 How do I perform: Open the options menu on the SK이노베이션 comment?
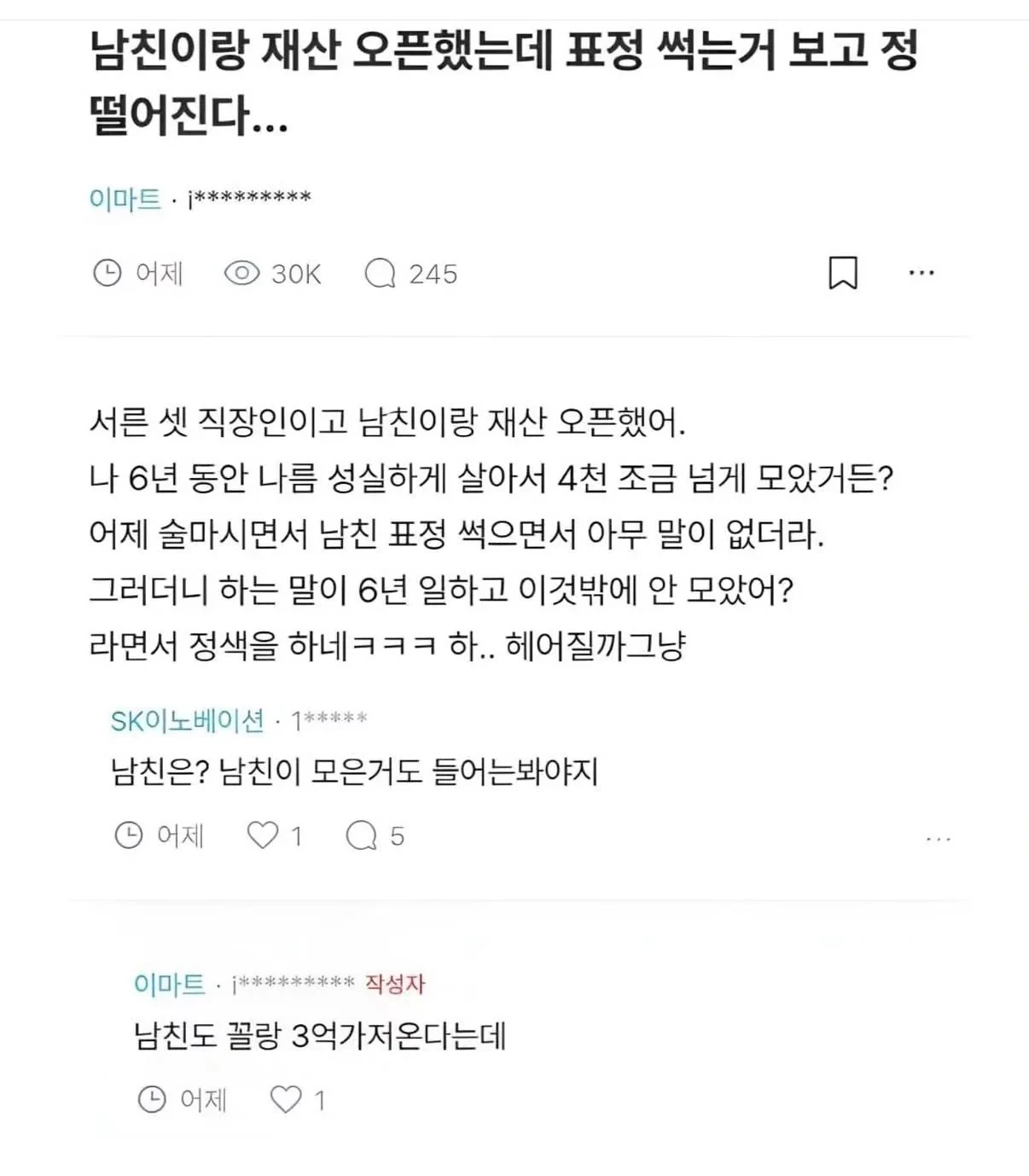[x=939, y=839]
